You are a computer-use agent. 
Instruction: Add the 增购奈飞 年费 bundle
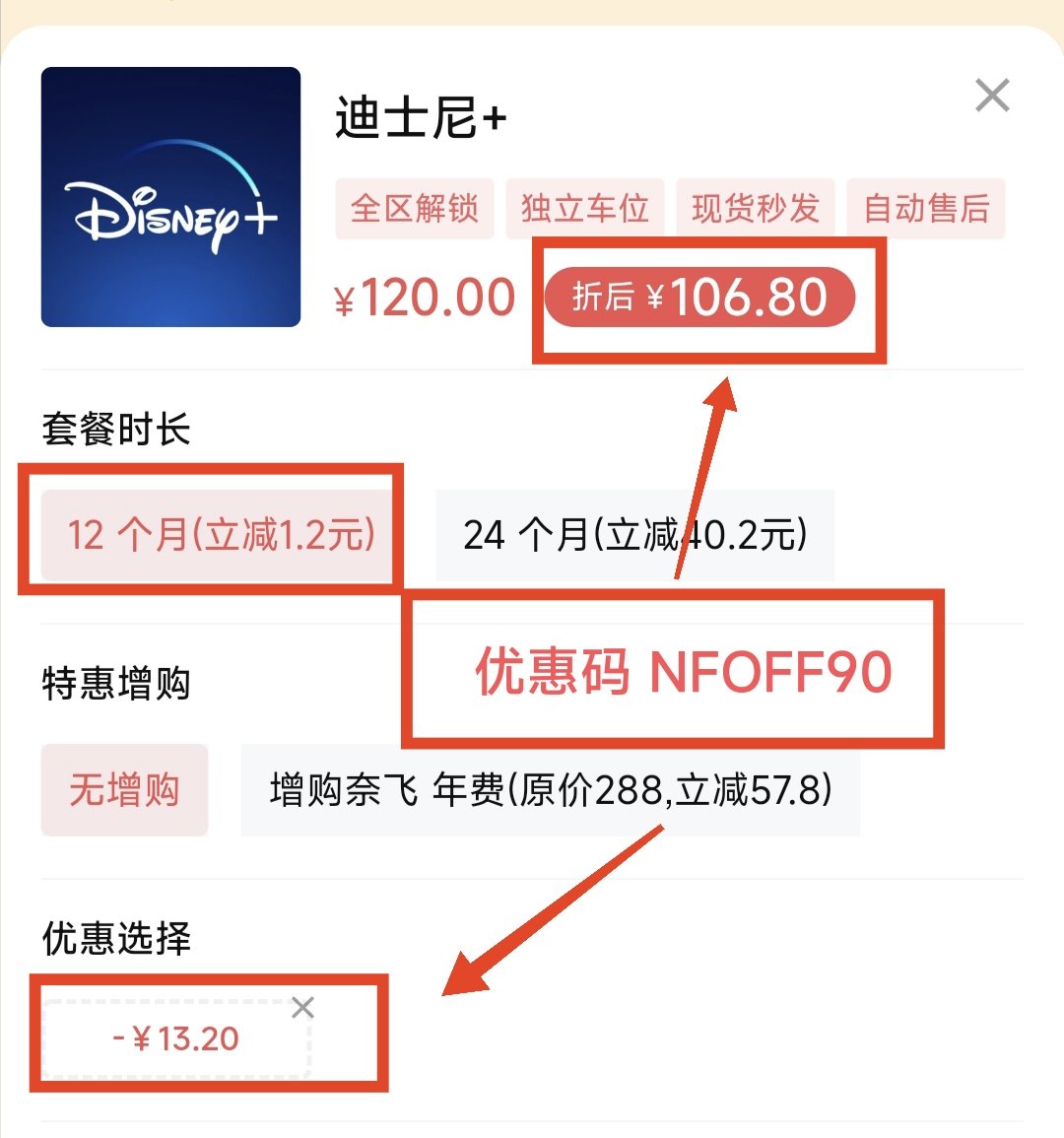[551, 790]
